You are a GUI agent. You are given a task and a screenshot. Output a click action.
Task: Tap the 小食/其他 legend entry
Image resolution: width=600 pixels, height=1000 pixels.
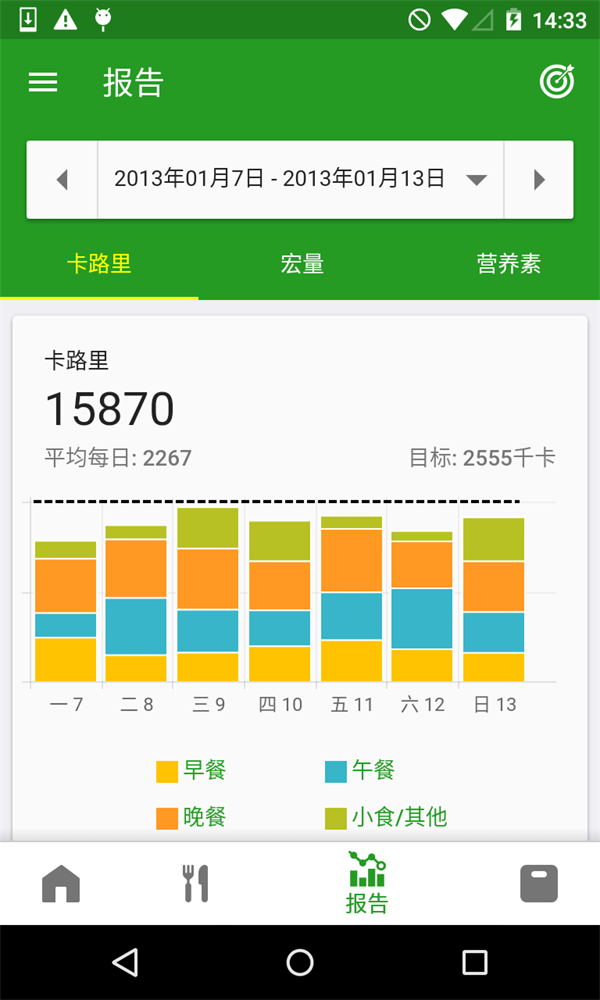pyautogui.click(x=386, y=818)
